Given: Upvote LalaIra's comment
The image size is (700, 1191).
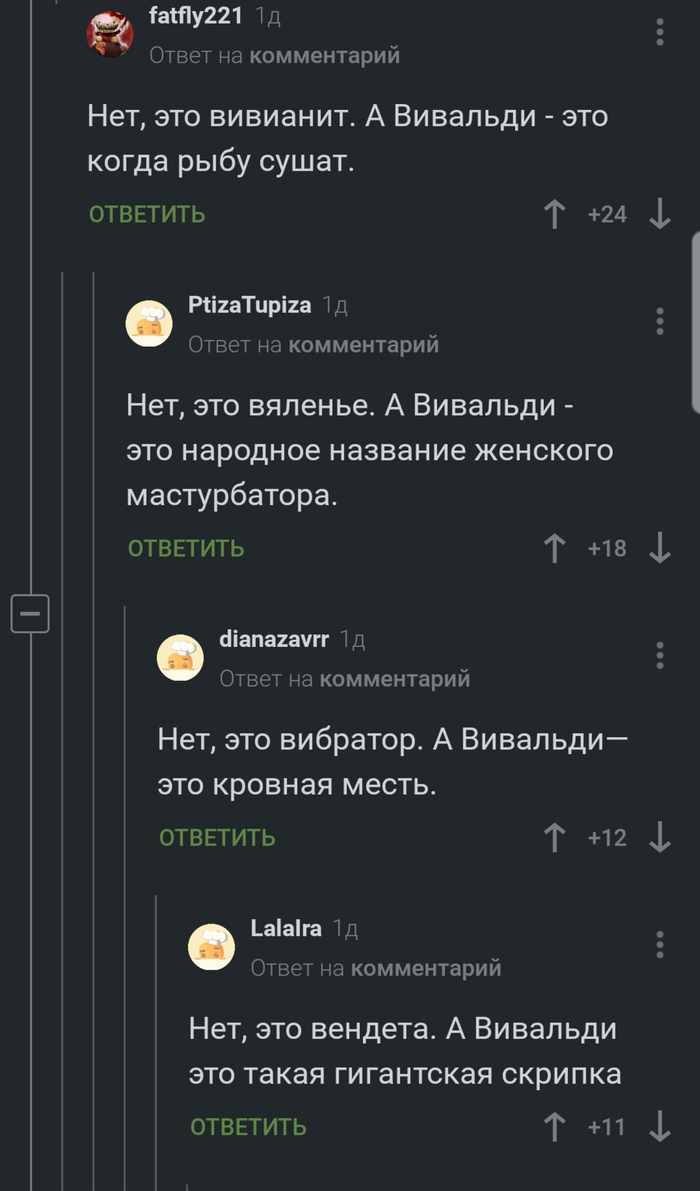Looking at the screenshot, I should [555, 1126].
